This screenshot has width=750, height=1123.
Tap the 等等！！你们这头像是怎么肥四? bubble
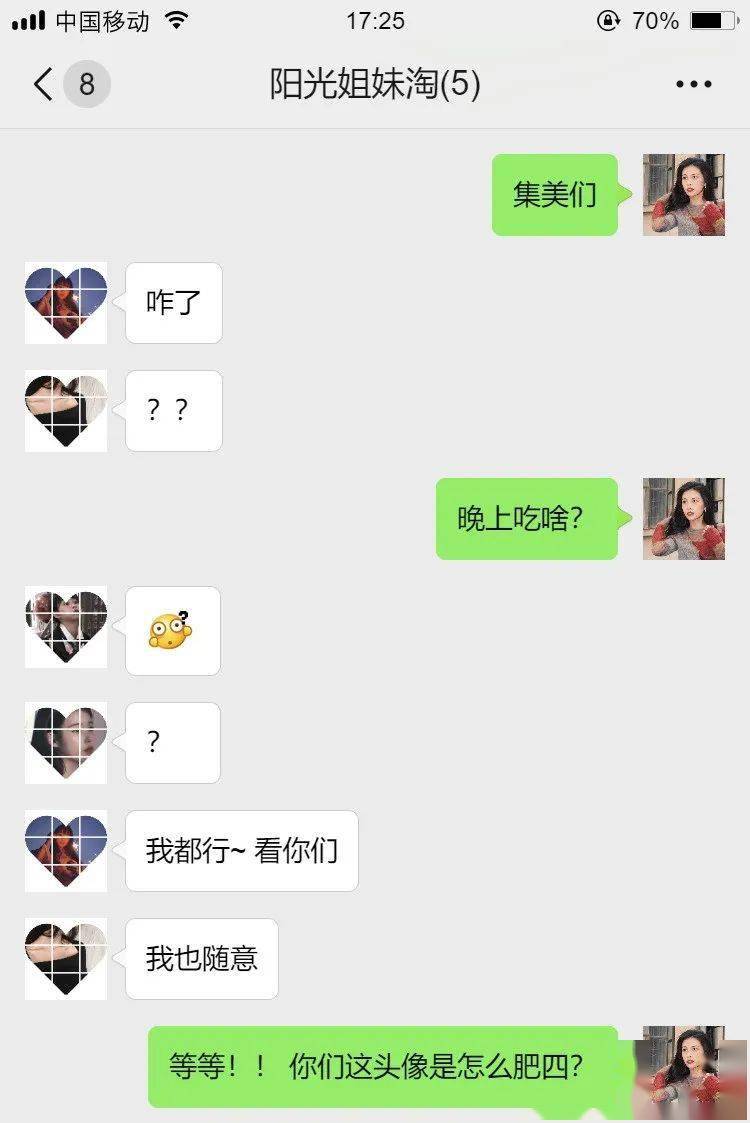383,1068
